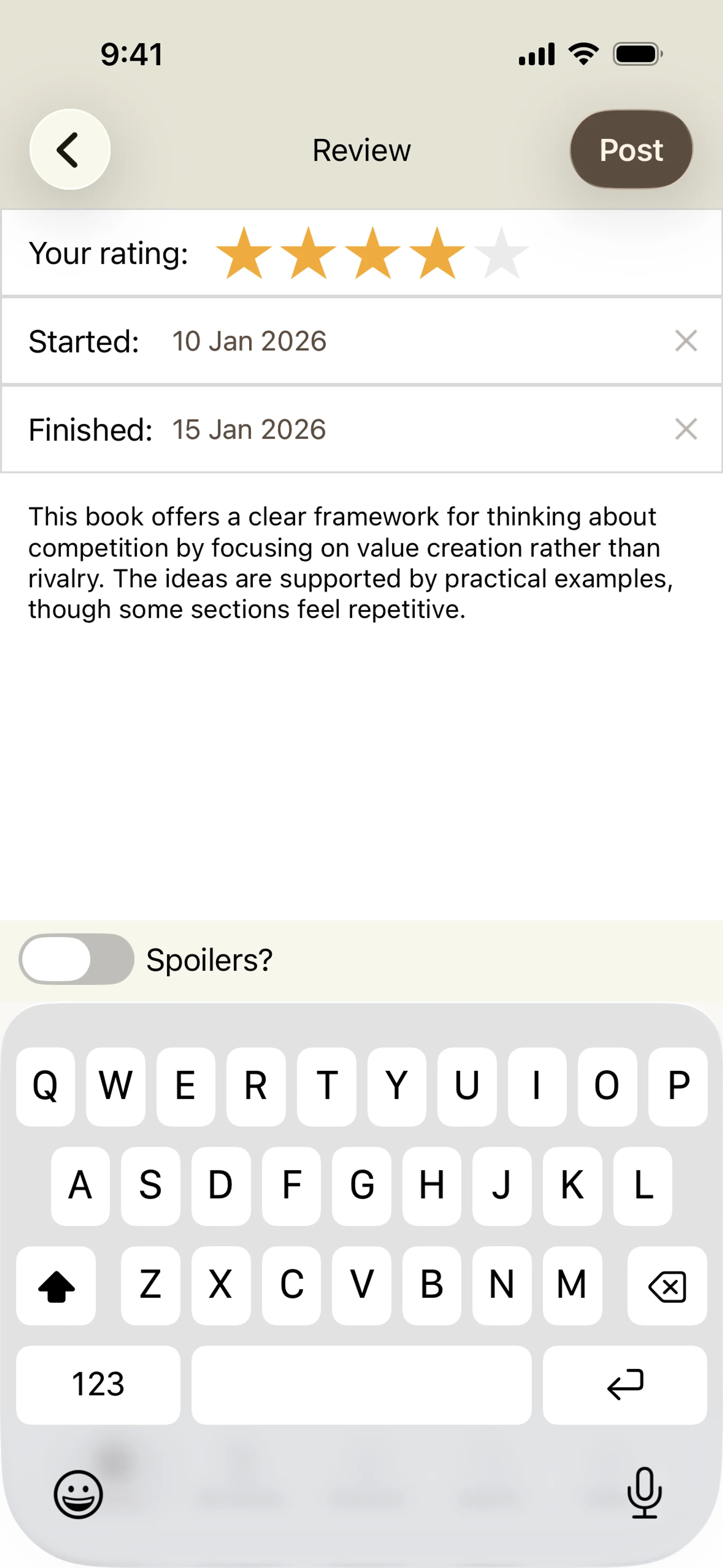
Task: Clear the Finished date
Action: (x=685, y=429)
